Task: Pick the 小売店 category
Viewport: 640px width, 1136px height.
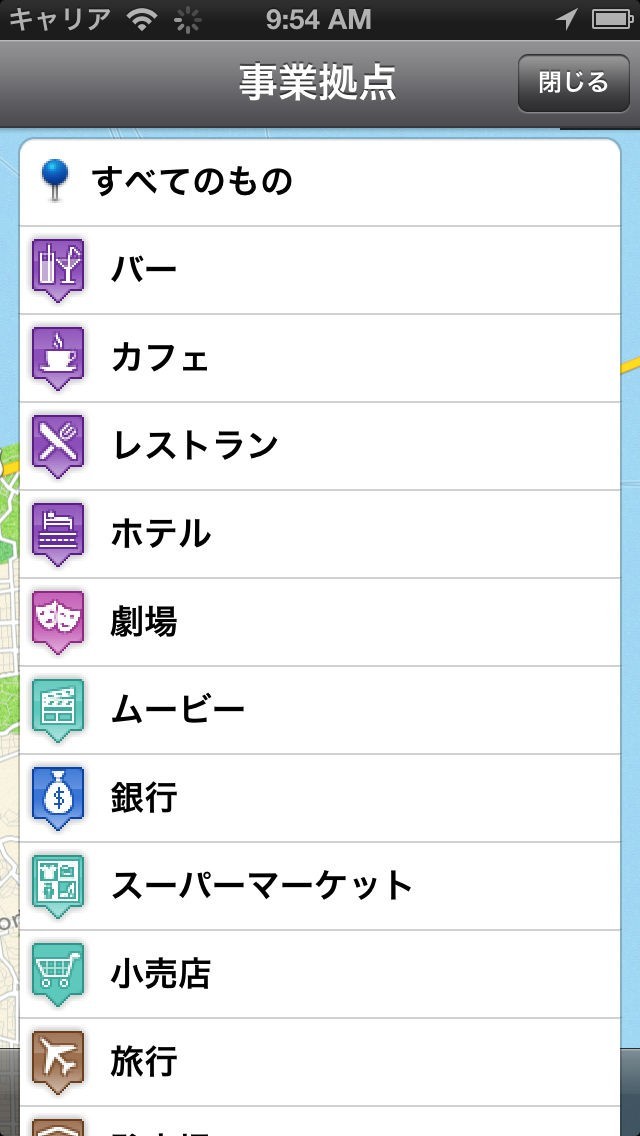Action: point(320,974)
